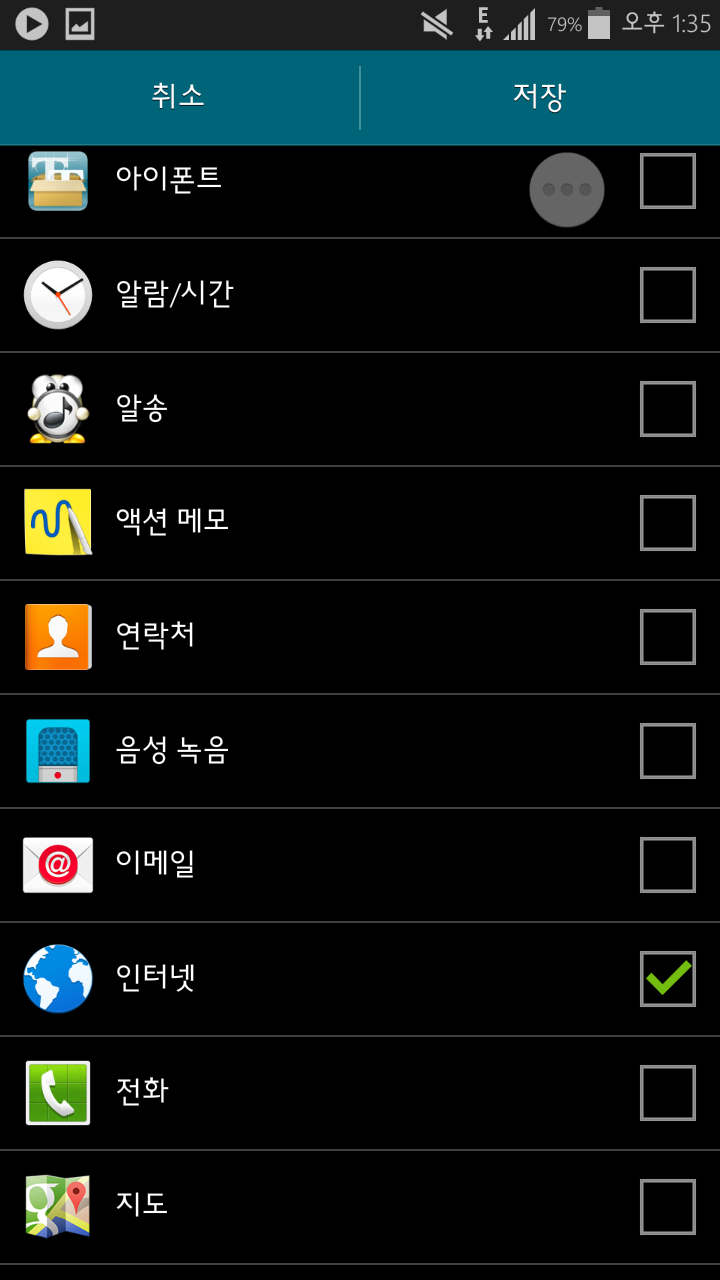Check the box for 아이폰트

[x=668, y=181]
